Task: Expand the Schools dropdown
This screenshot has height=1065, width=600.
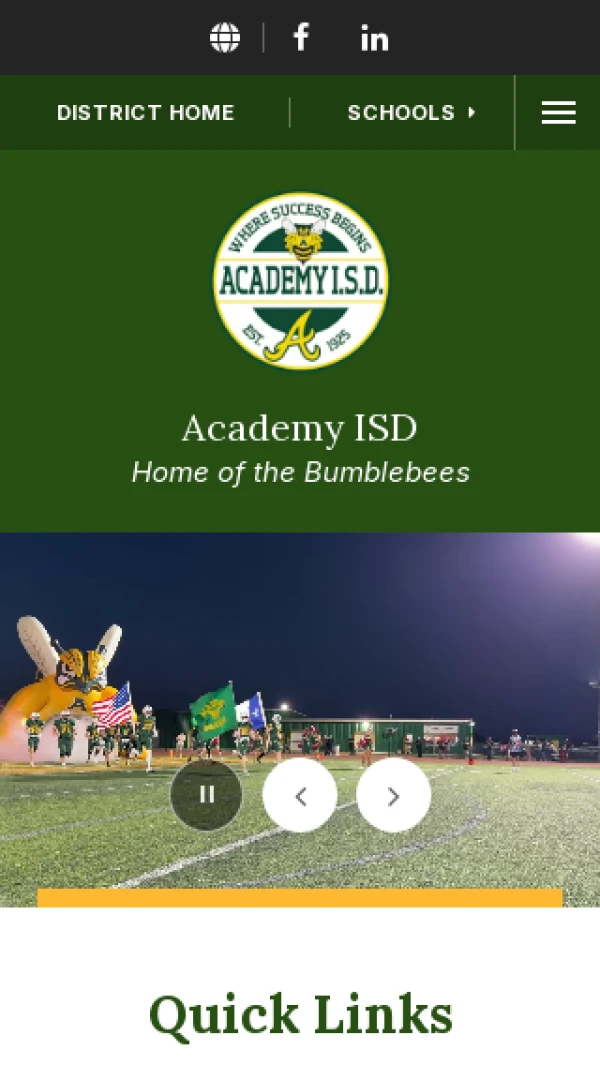Action: point(411,113)
